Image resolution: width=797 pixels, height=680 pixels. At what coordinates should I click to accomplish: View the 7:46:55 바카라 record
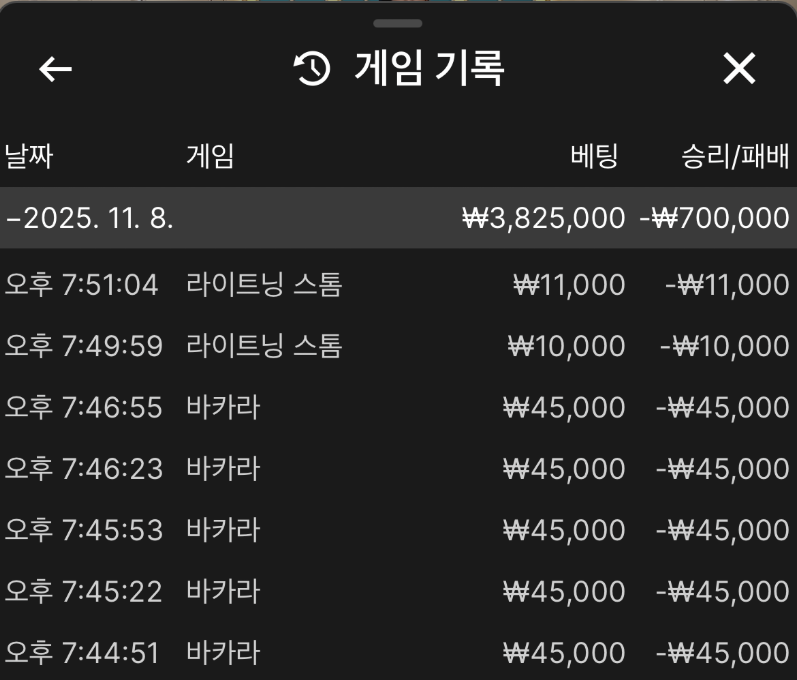(398, 408)
